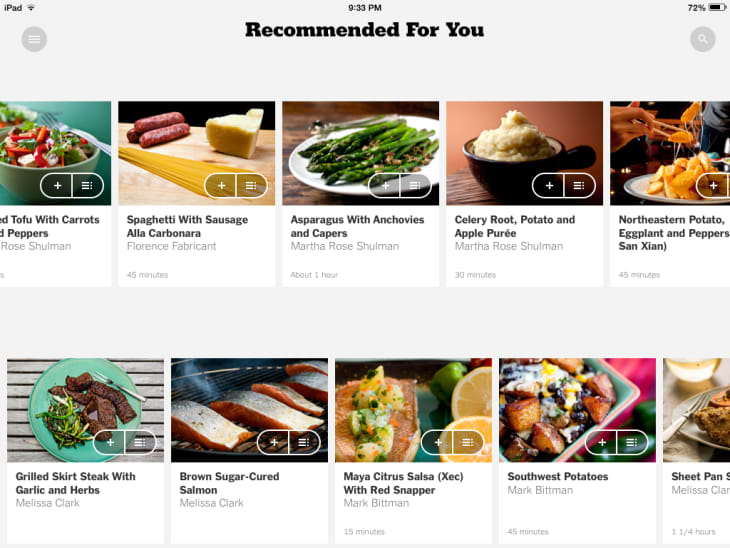
Task: Open the hamburger menu
Action: coord(34,39)
